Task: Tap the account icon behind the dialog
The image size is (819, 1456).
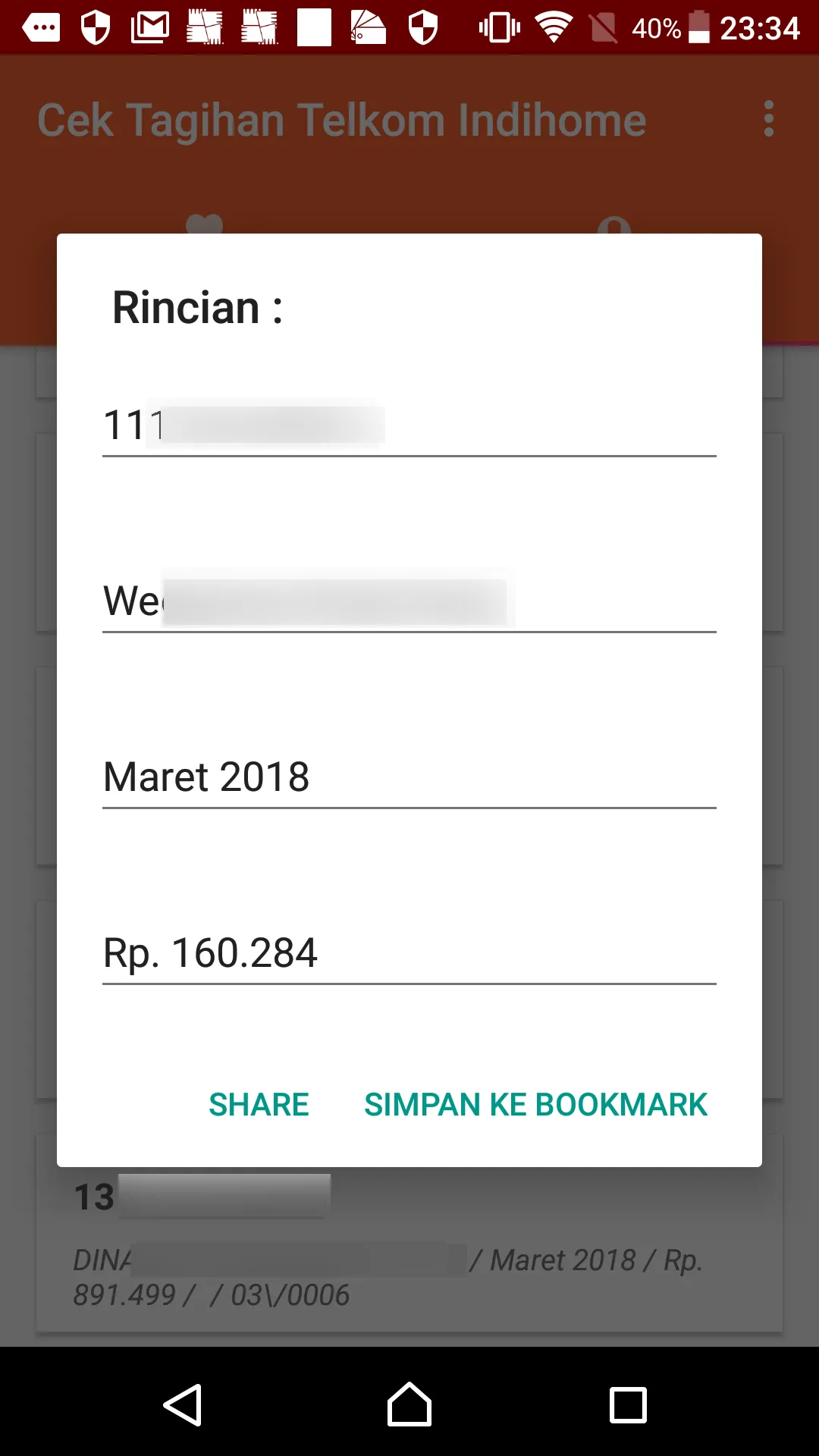Action: (614, 224)
